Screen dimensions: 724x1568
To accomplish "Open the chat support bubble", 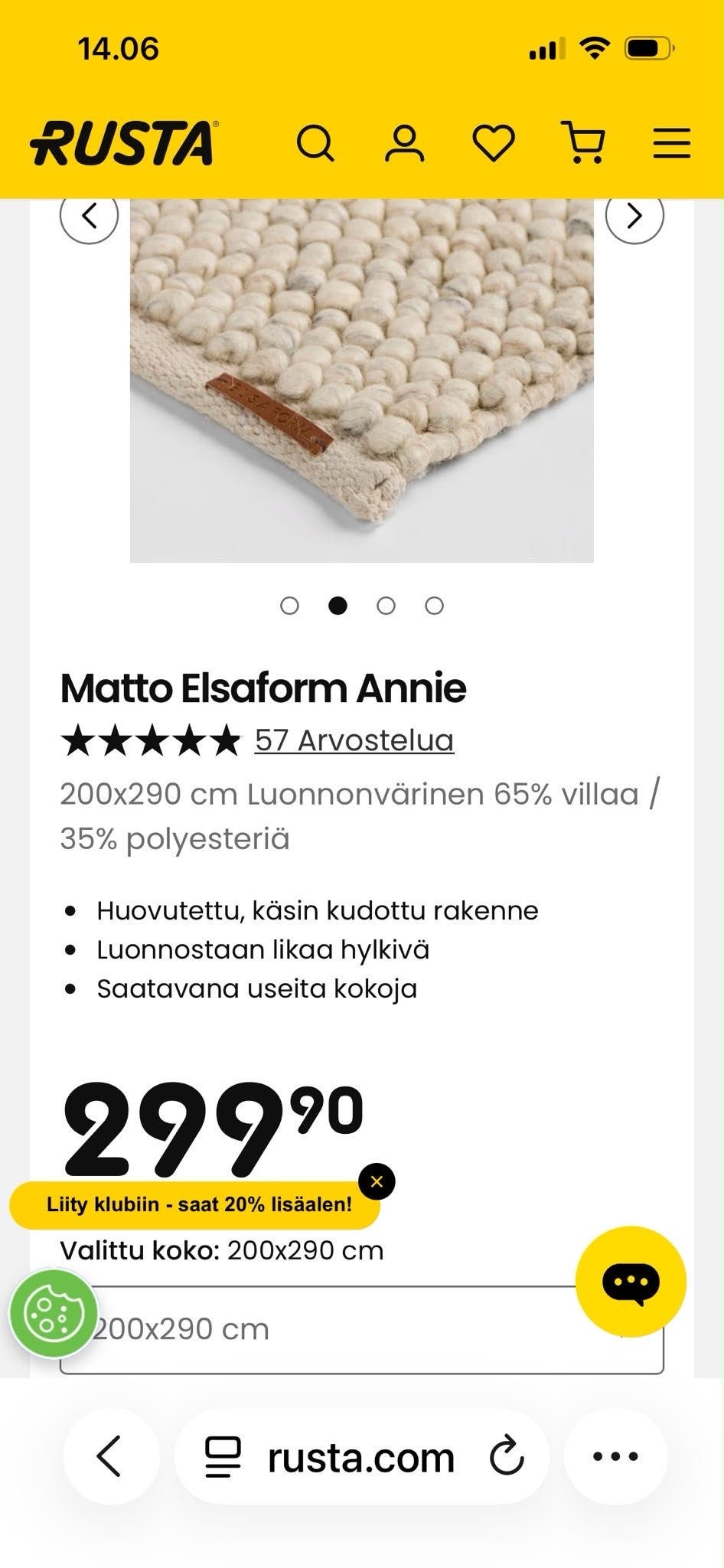I will click(631, 1282).
